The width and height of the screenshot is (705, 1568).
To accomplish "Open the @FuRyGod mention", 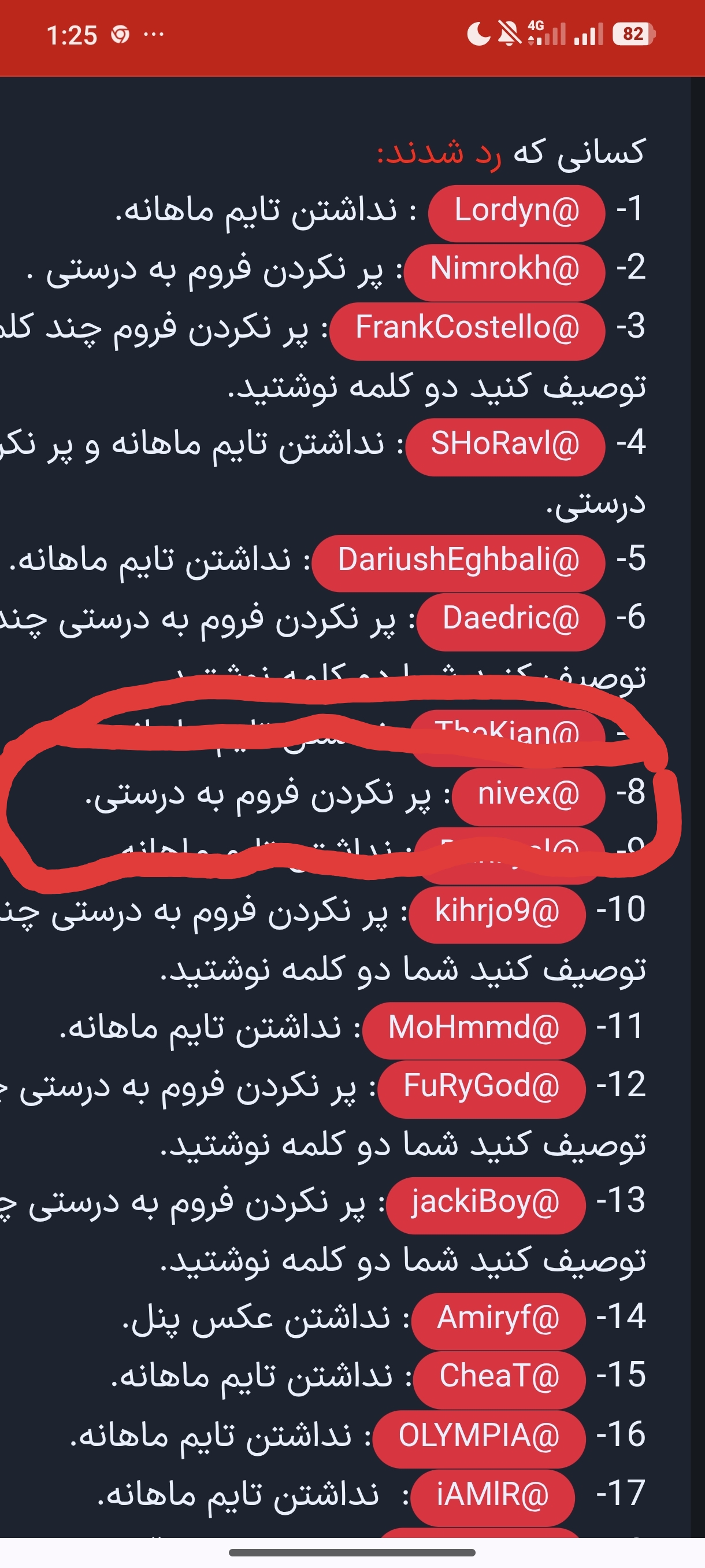I will coord(481,1086).
